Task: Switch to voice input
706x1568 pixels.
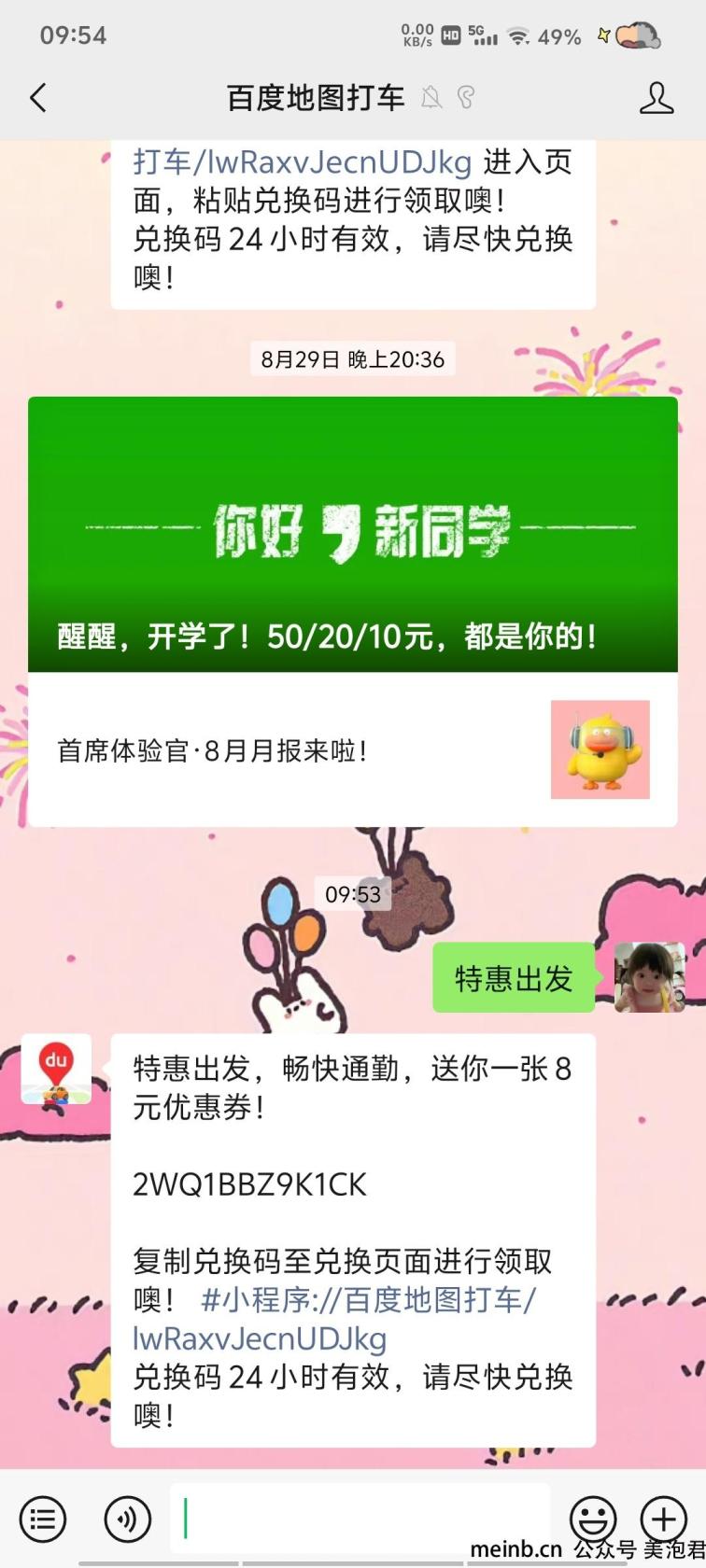Action: click(127, 1519)
